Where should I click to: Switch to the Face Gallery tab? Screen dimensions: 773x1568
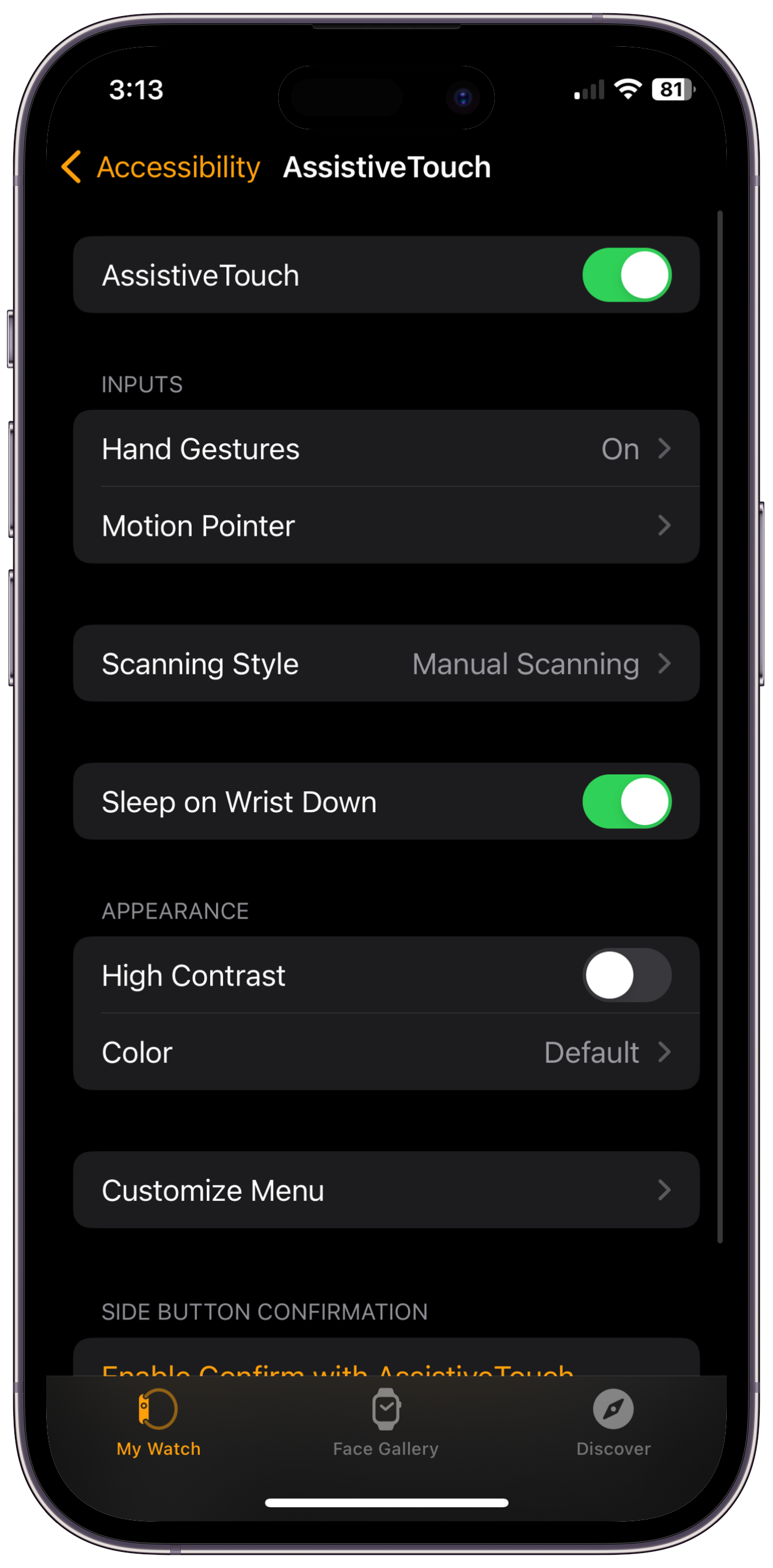(x=386, y=1422)
